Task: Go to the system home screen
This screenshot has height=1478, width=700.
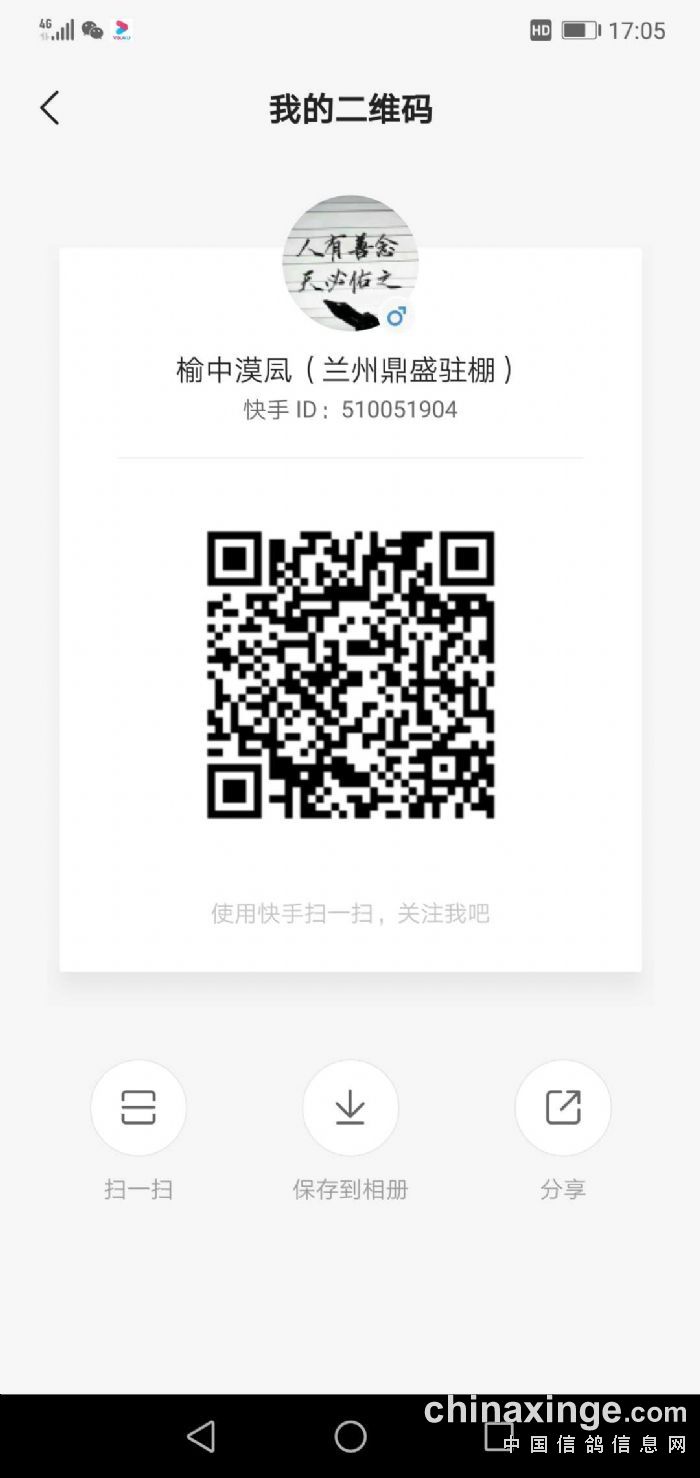Action: [350, 1437]
